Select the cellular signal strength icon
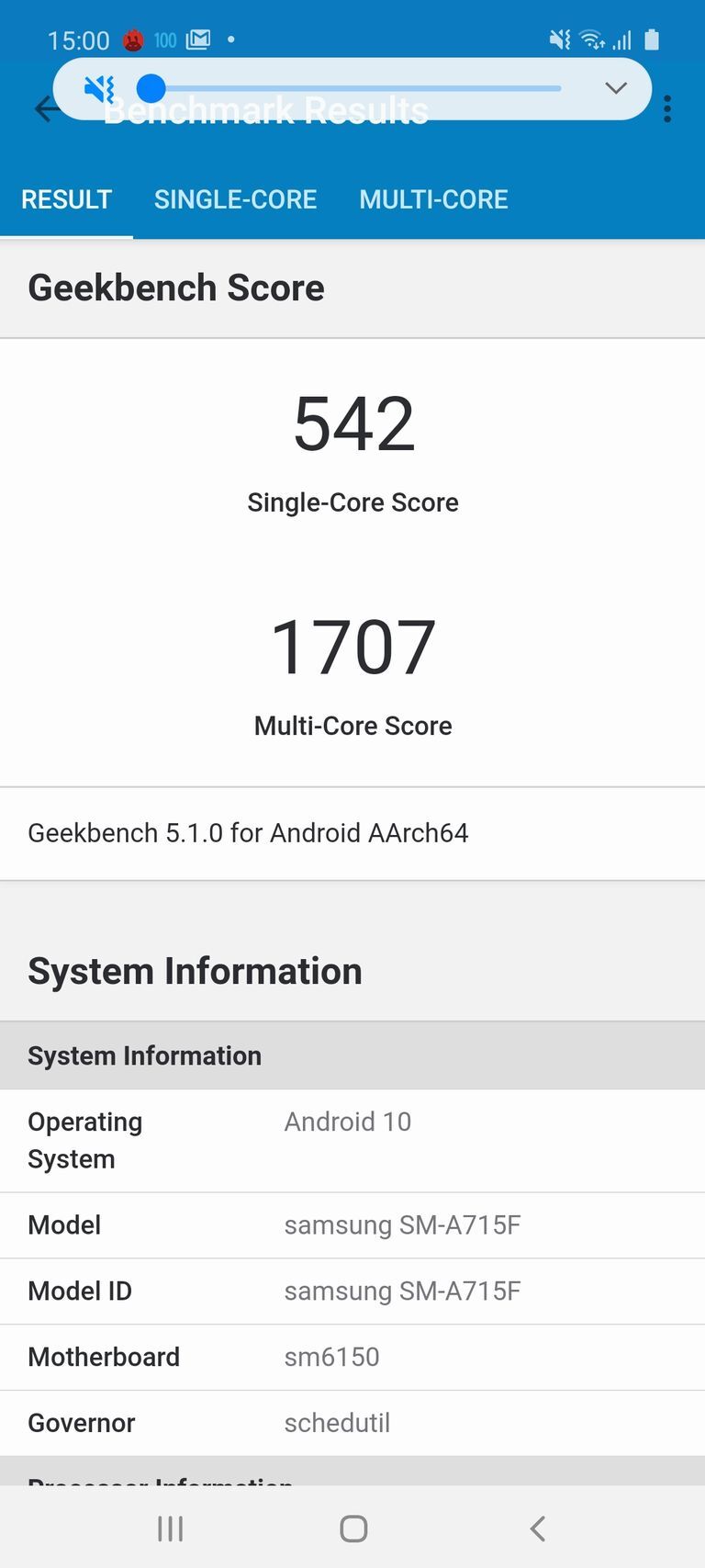 [x=621, y=41]
